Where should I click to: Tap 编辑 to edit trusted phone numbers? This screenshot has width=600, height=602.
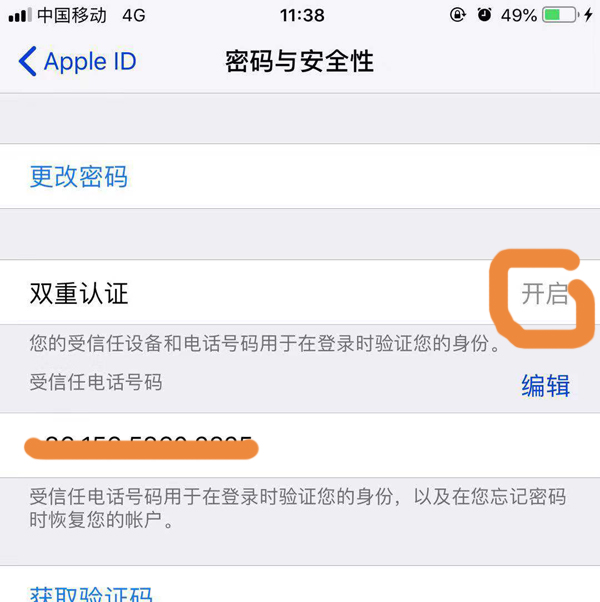(545, 386)
